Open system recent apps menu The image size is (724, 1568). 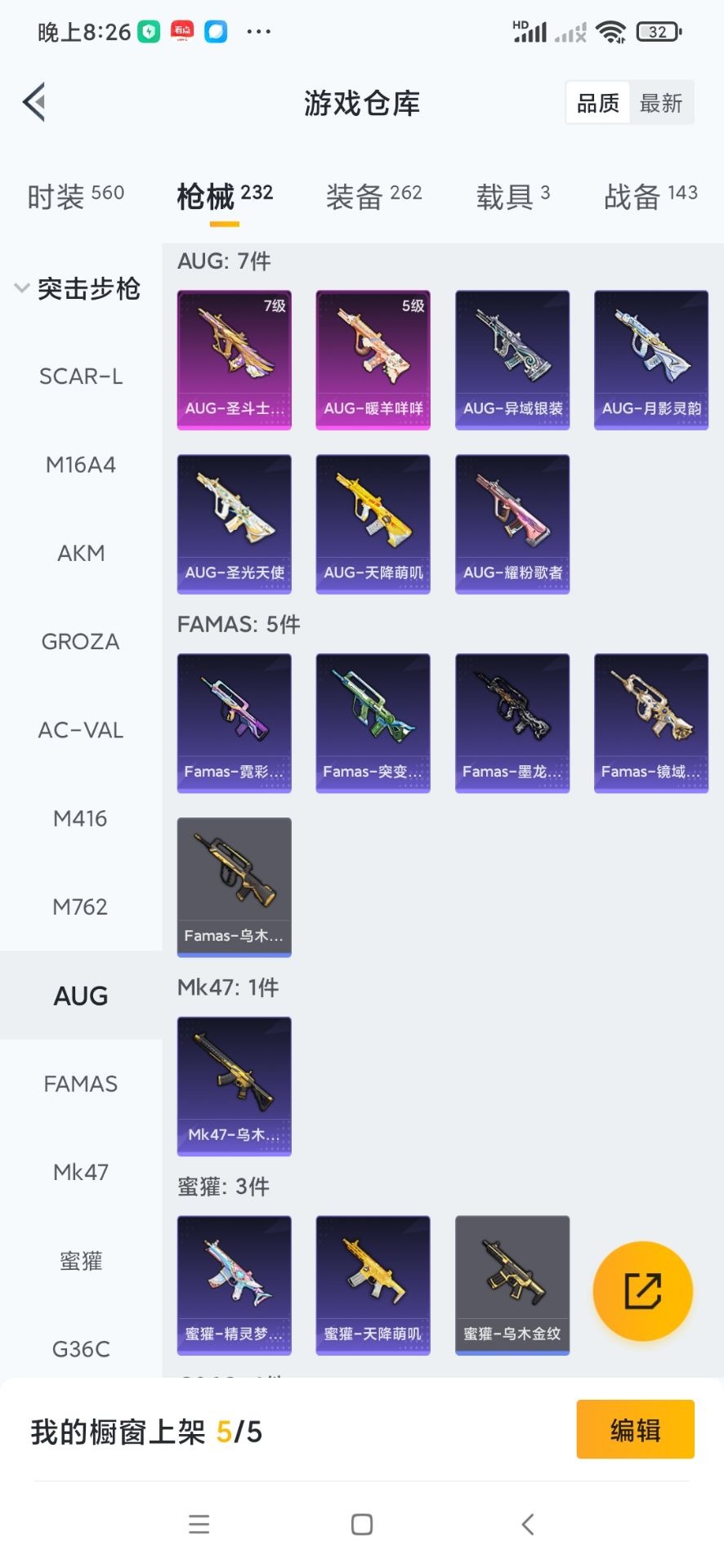pos(199,1524)
